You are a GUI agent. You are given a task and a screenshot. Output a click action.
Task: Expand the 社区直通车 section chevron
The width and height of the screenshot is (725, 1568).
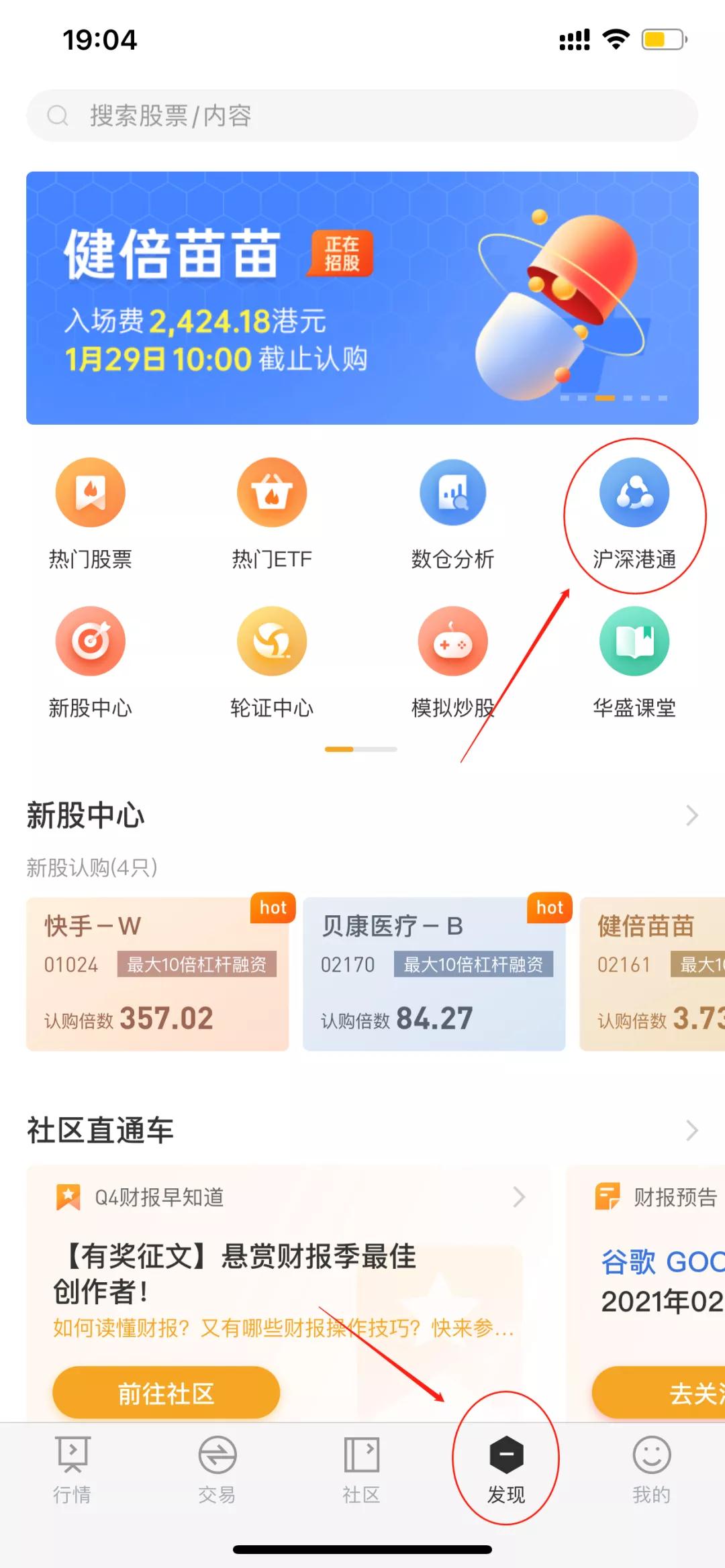(x=691, y=1130)
